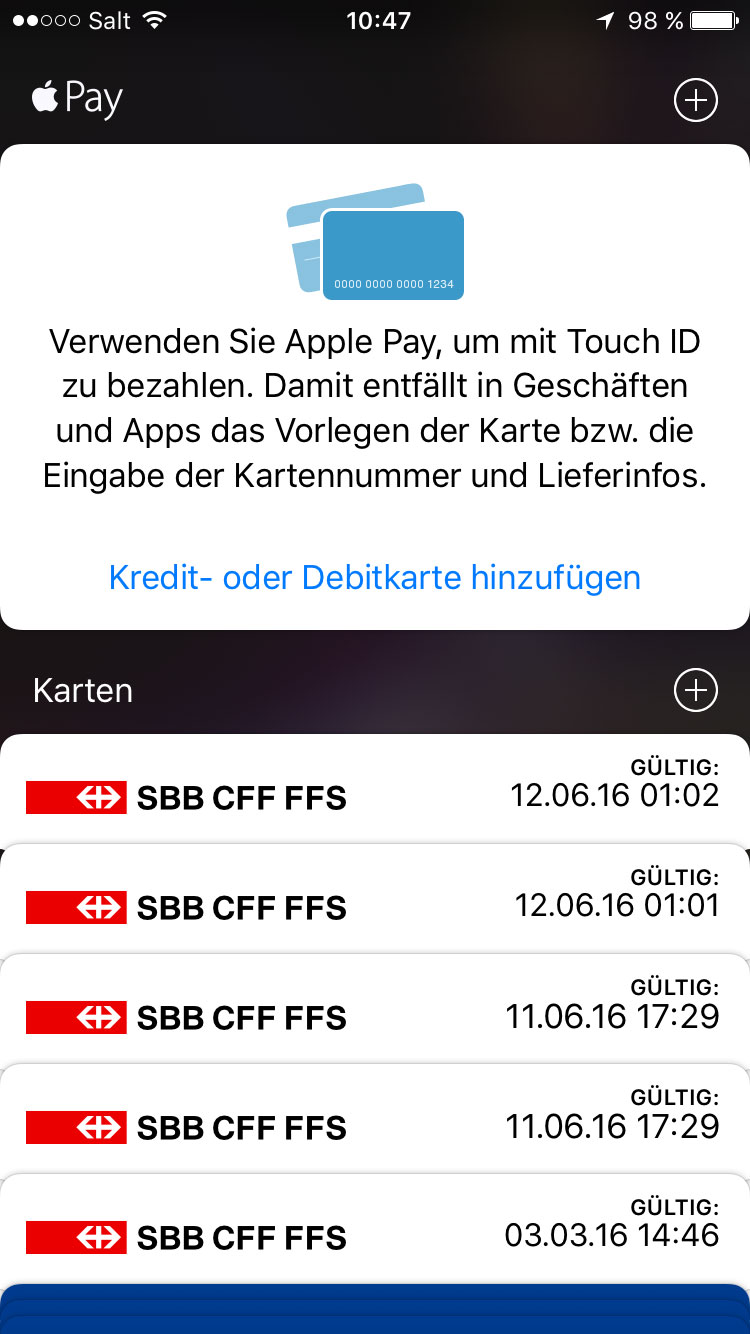The height and width of the screenshot is (1334, 750).
Task: Tap the plus icon beside Karten
Action: point(695,690)
